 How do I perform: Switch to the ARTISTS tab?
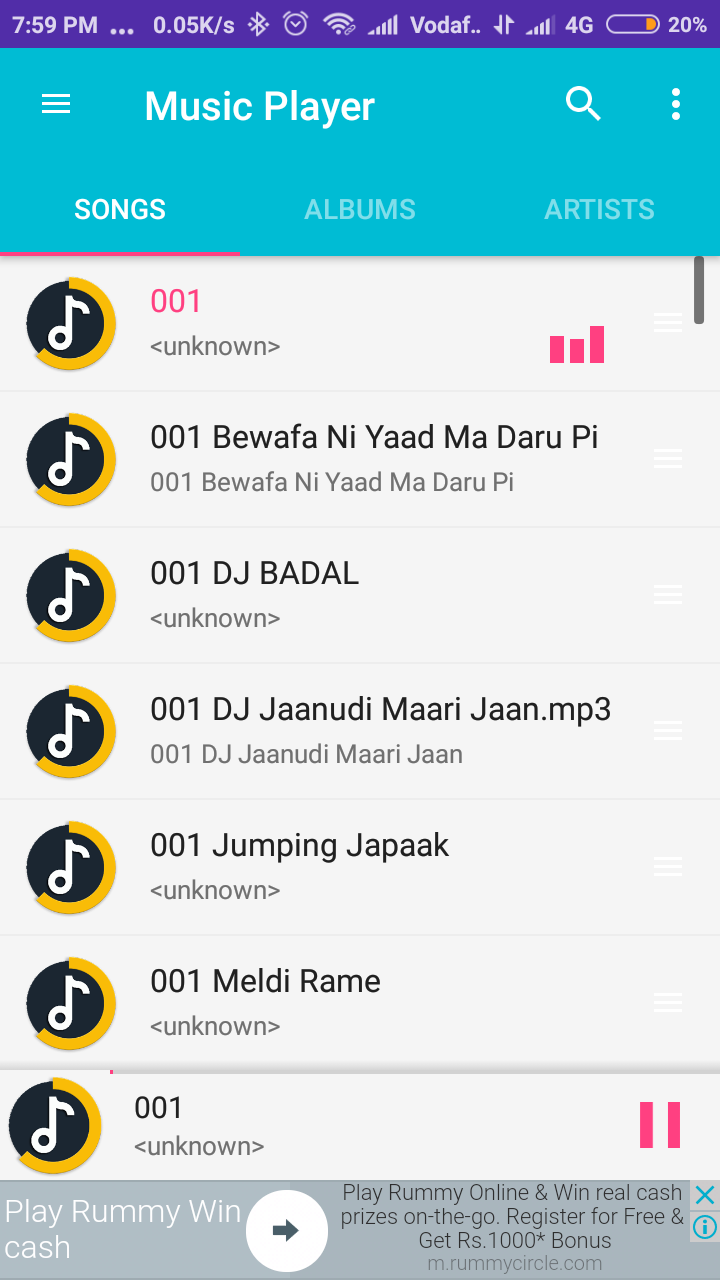599,209
